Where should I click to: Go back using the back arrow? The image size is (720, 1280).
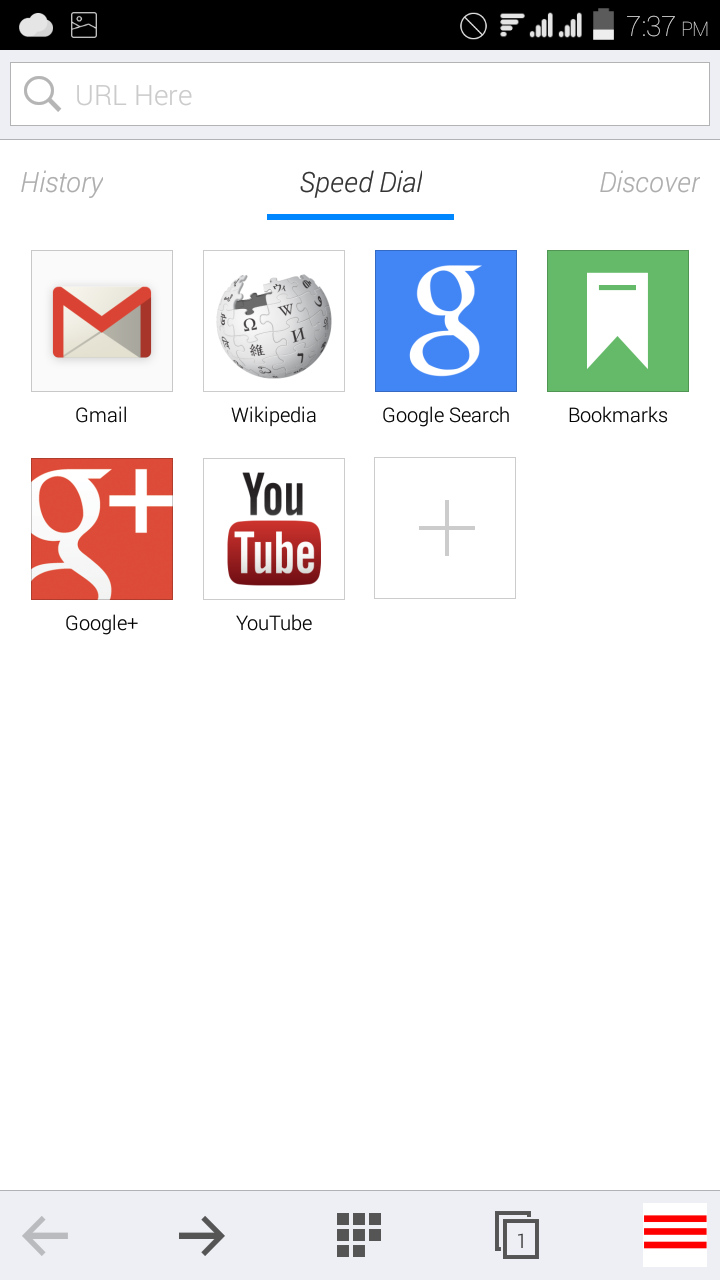pyautogui.click(x=45, y=1235)
